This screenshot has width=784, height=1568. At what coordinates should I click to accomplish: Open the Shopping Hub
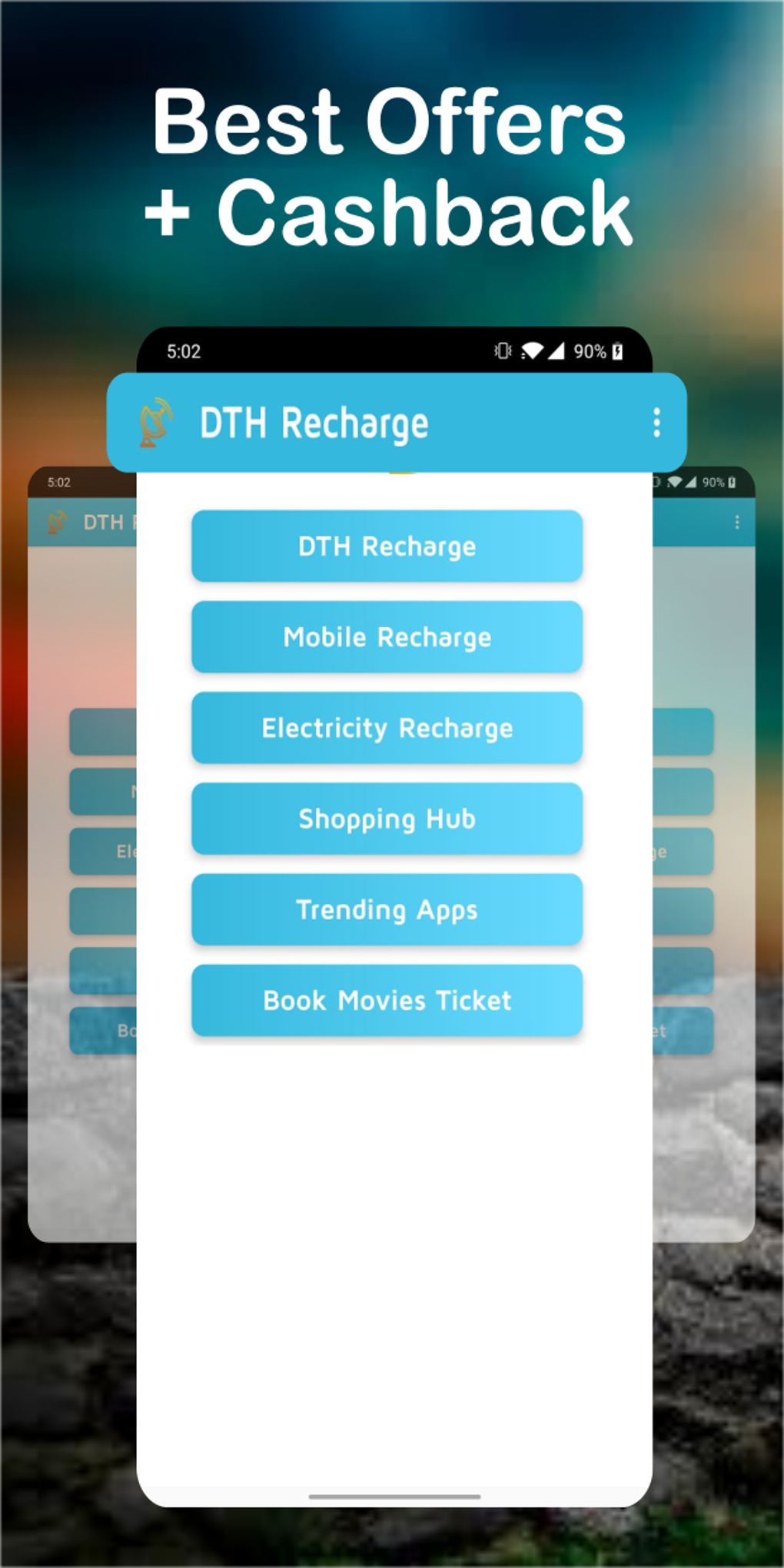[x=387, y=819]
